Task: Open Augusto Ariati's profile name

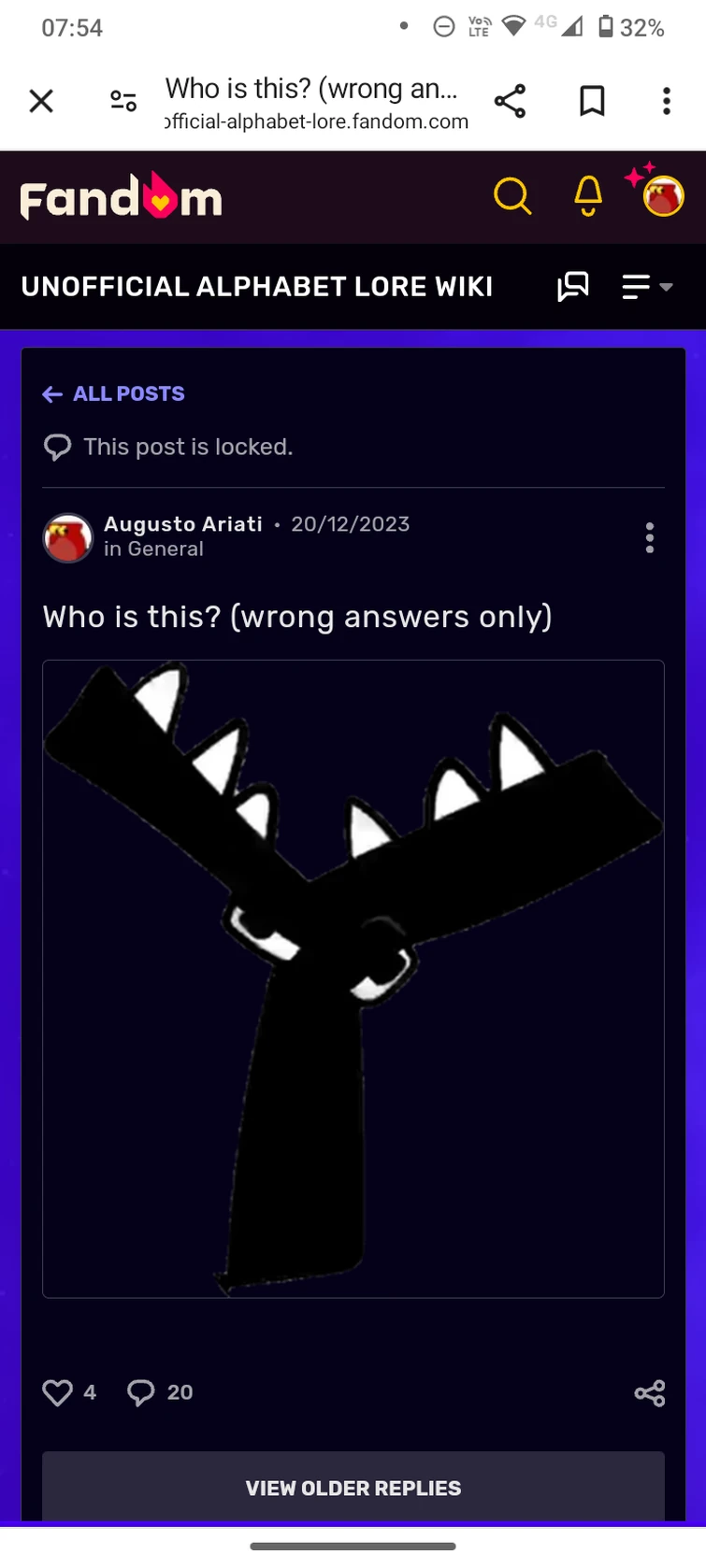Action: pos(182,524)
